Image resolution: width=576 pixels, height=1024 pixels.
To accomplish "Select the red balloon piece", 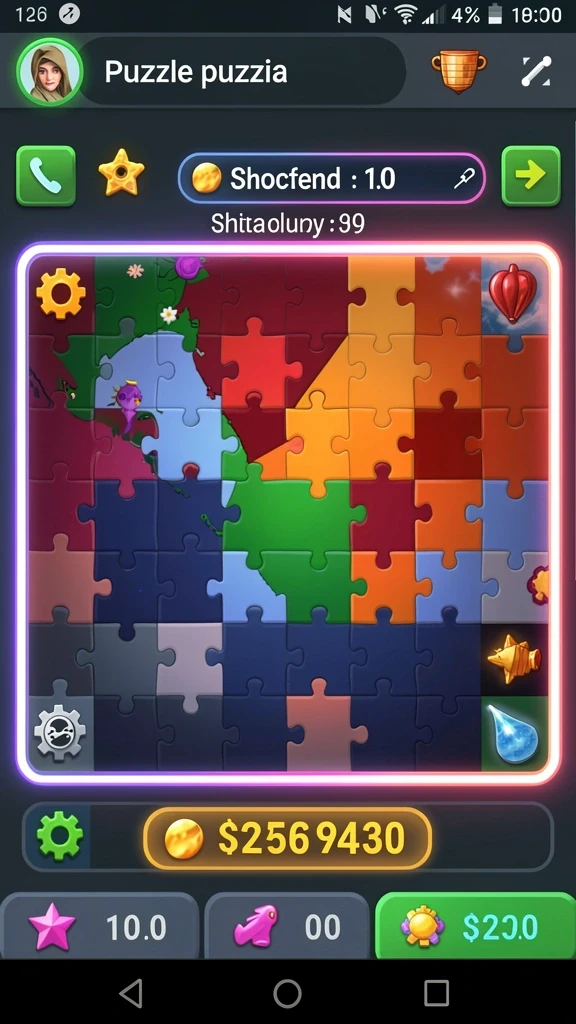I will [x=513, y=293].
